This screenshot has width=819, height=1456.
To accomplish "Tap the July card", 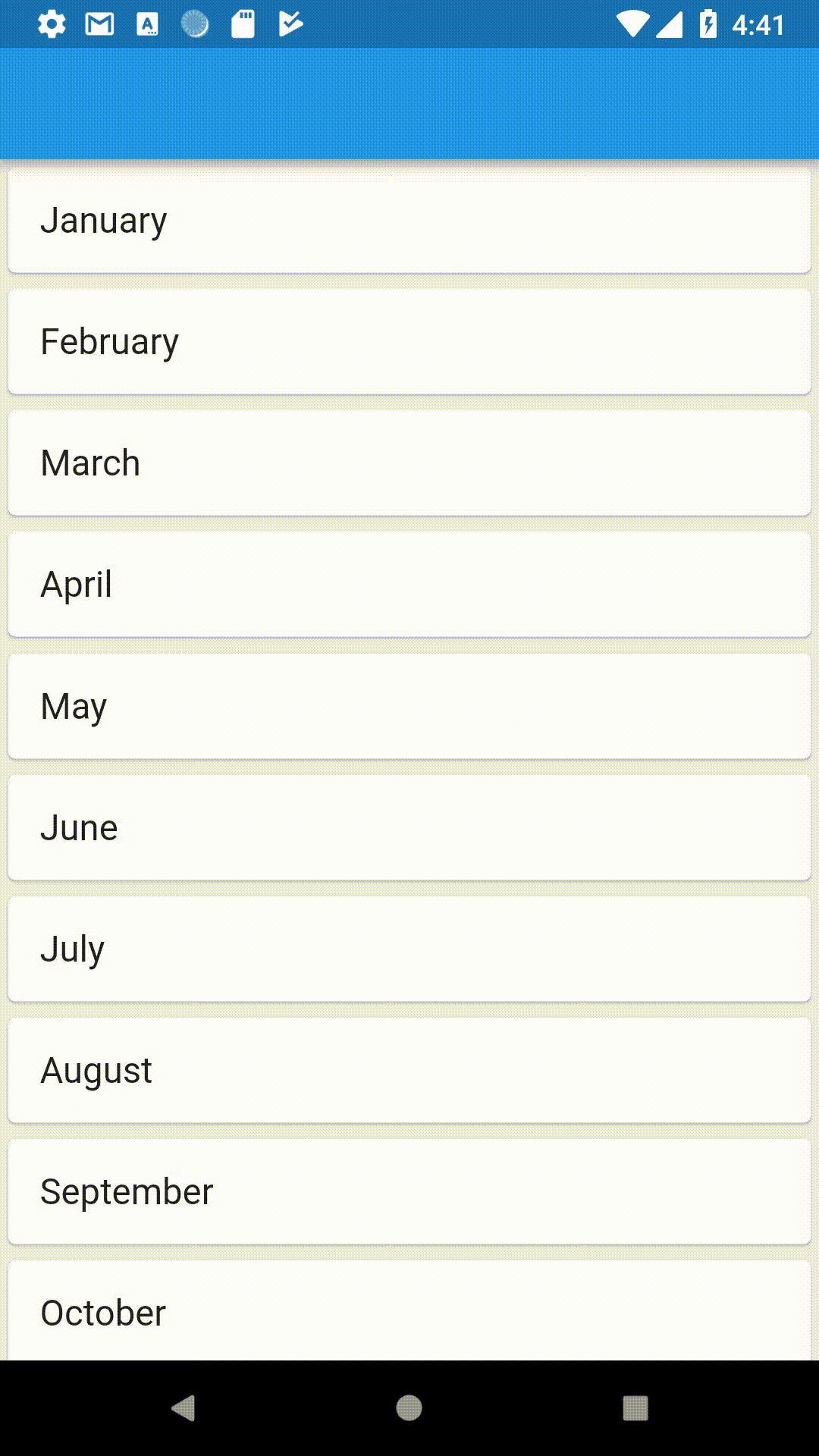I will 409,949.
